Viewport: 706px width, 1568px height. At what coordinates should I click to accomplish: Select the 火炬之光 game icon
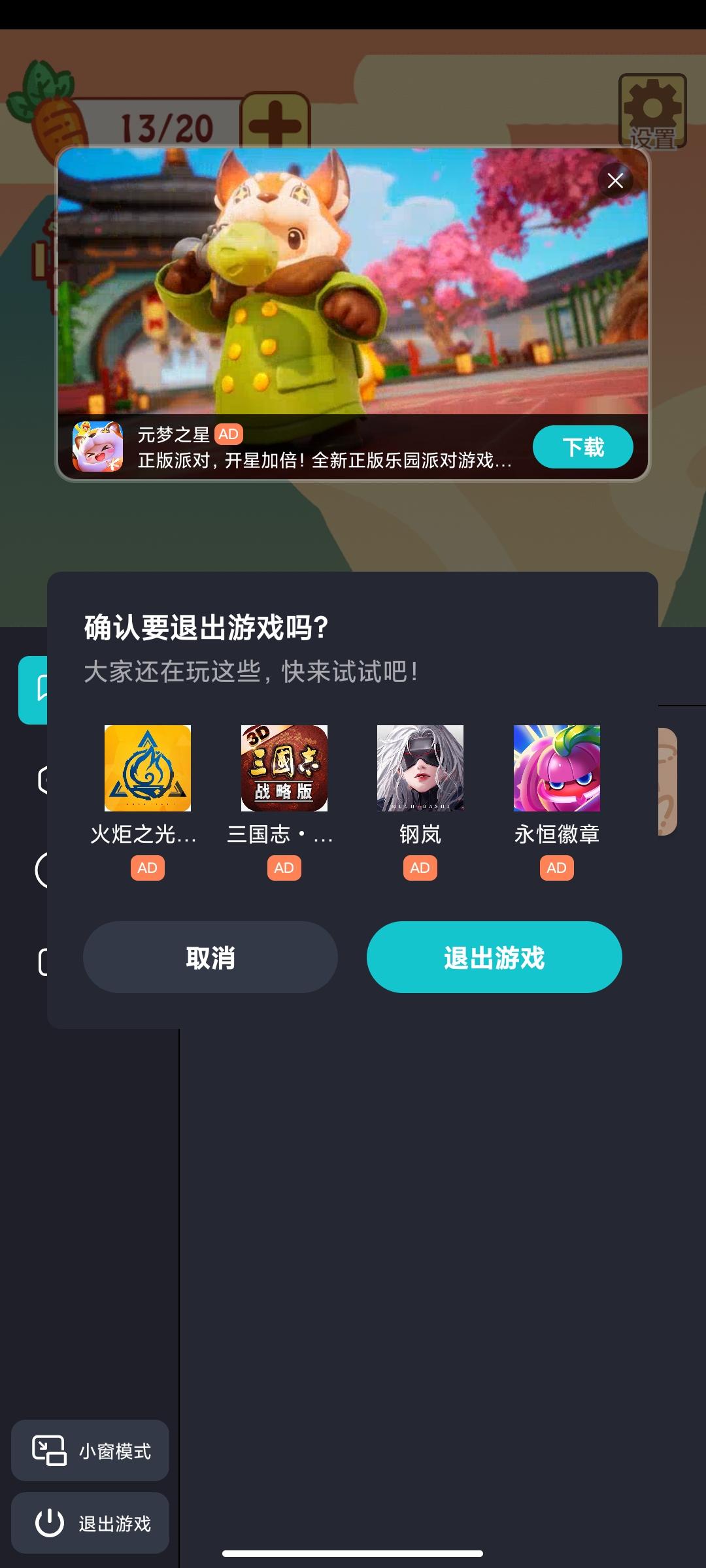pyautogui.click(x=147, y=768)
